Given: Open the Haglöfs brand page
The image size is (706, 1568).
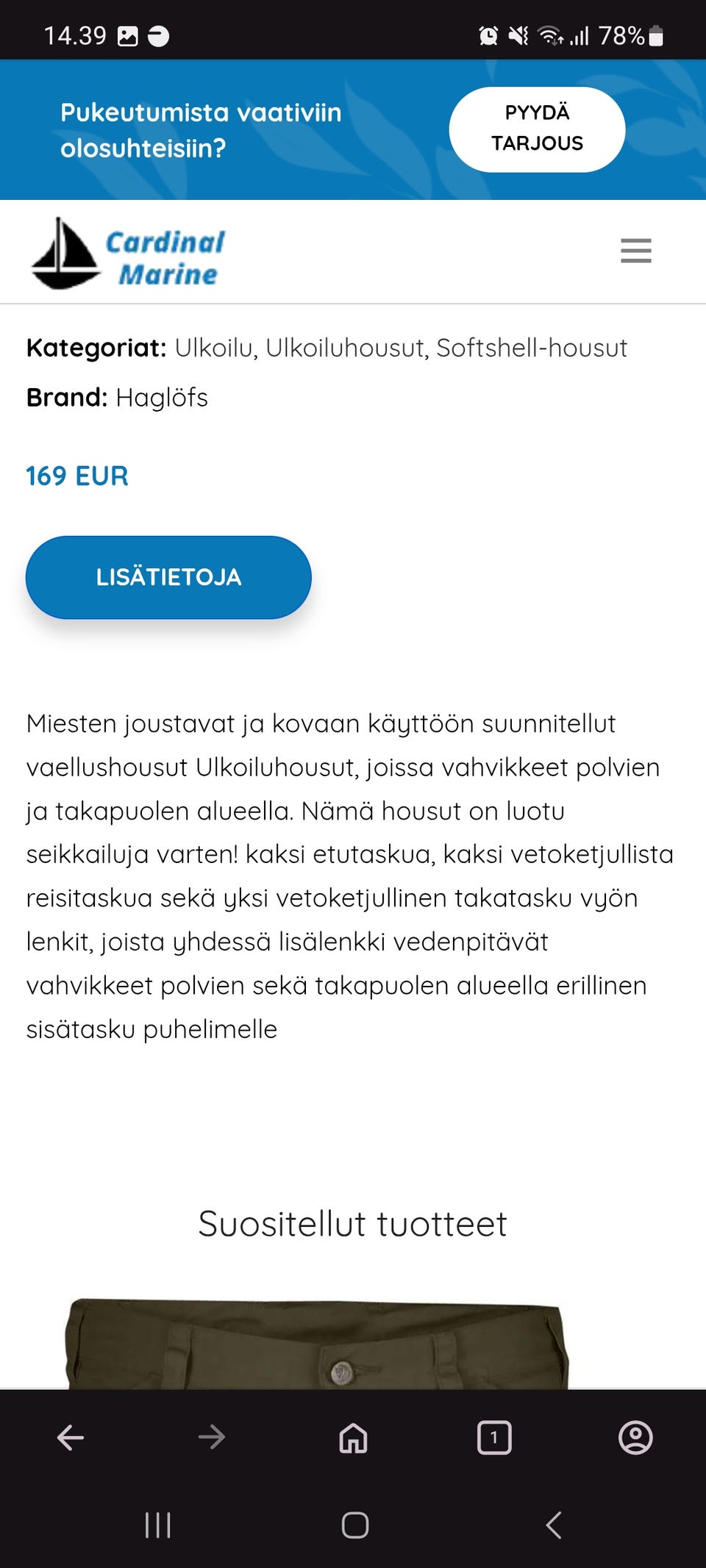Looking at the screenshot, I should [x=161, y=397].
